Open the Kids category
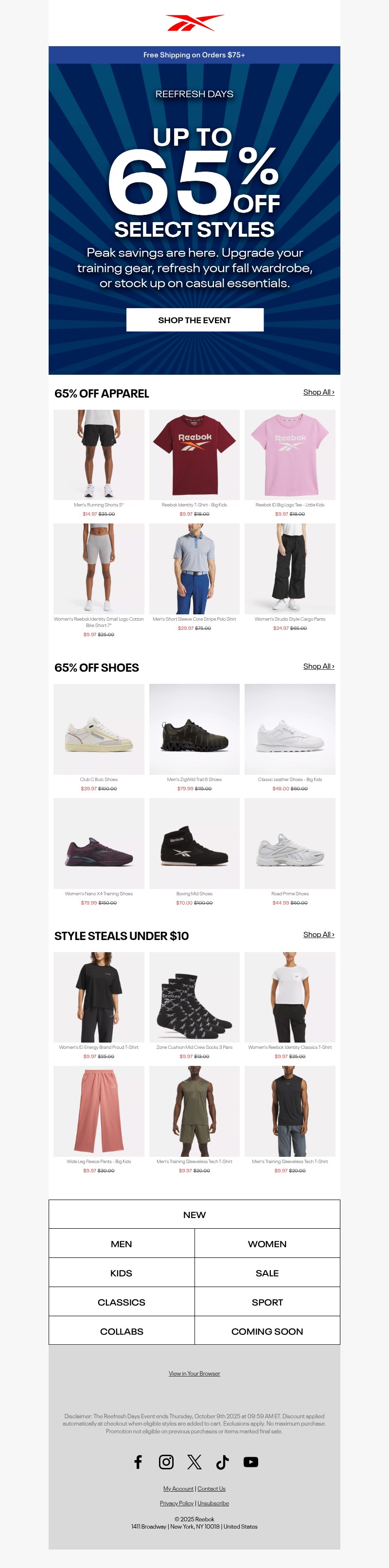389x1568 pixels. [121, 1273]
